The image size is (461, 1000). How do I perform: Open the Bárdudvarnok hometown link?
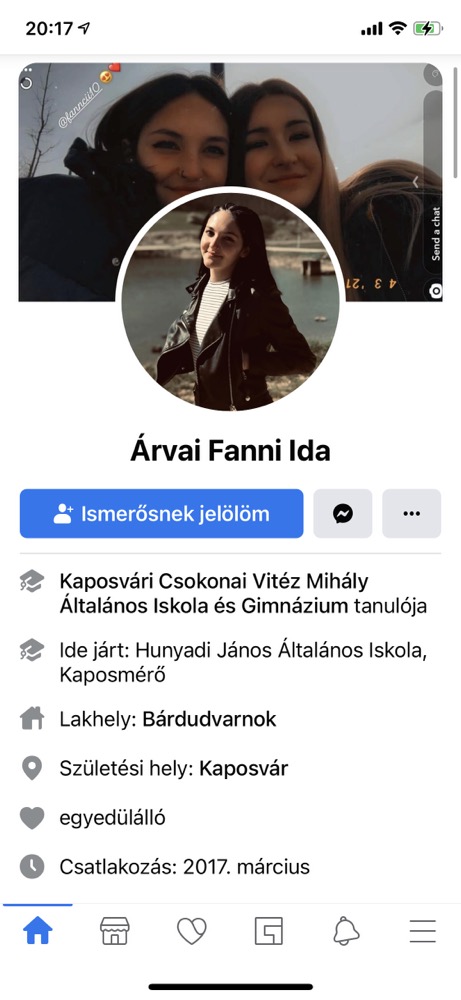[209, 719]
